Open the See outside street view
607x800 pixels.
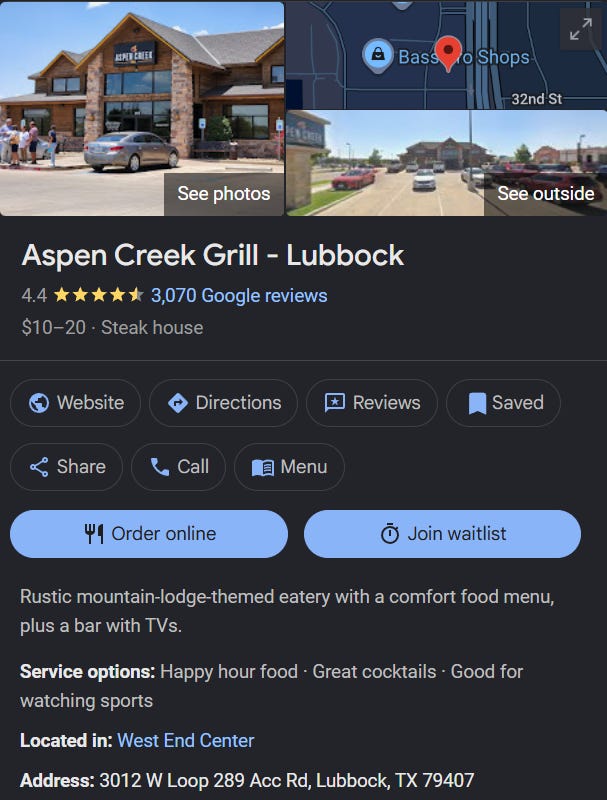pyautogui.click(x=545, y=193)
